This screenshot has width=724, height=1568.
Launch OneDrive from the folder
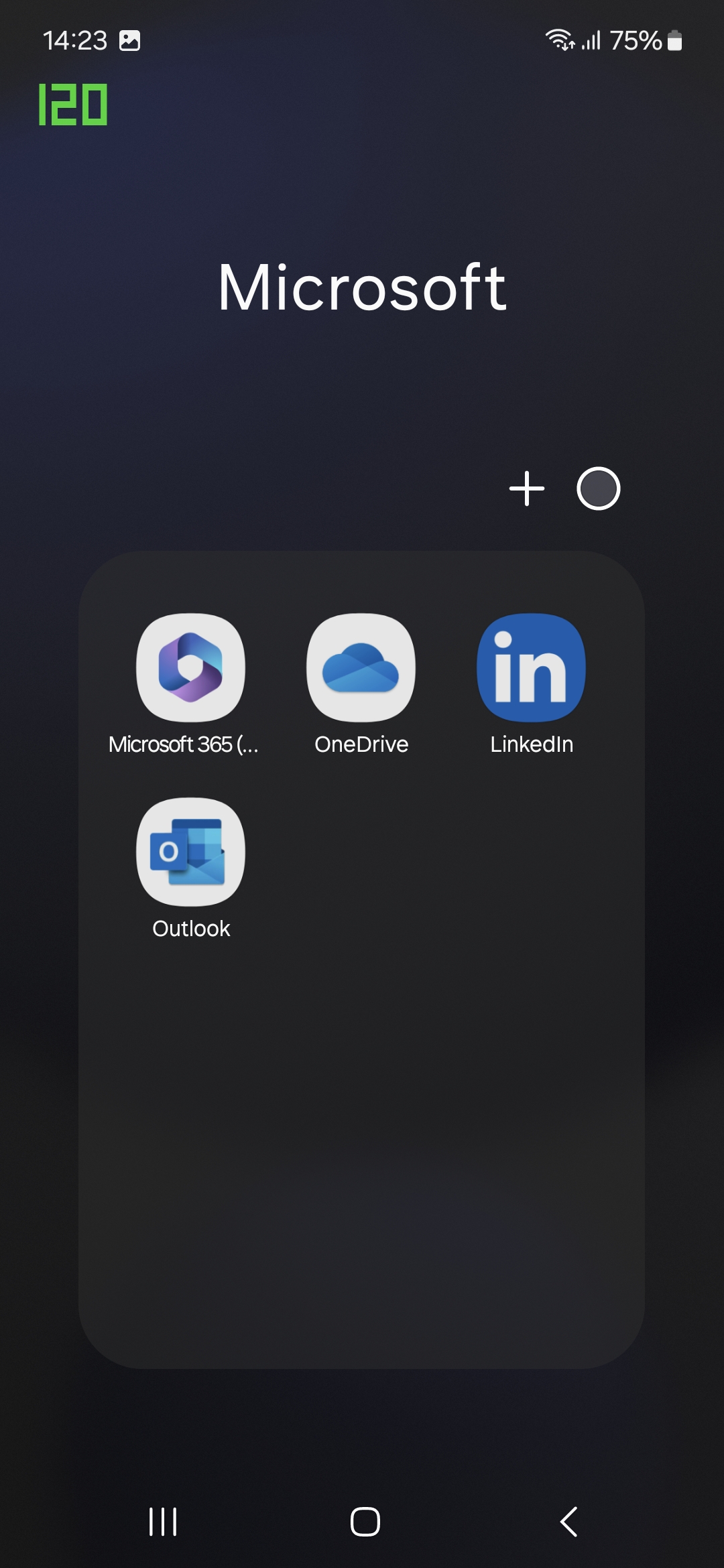point(361,668)
